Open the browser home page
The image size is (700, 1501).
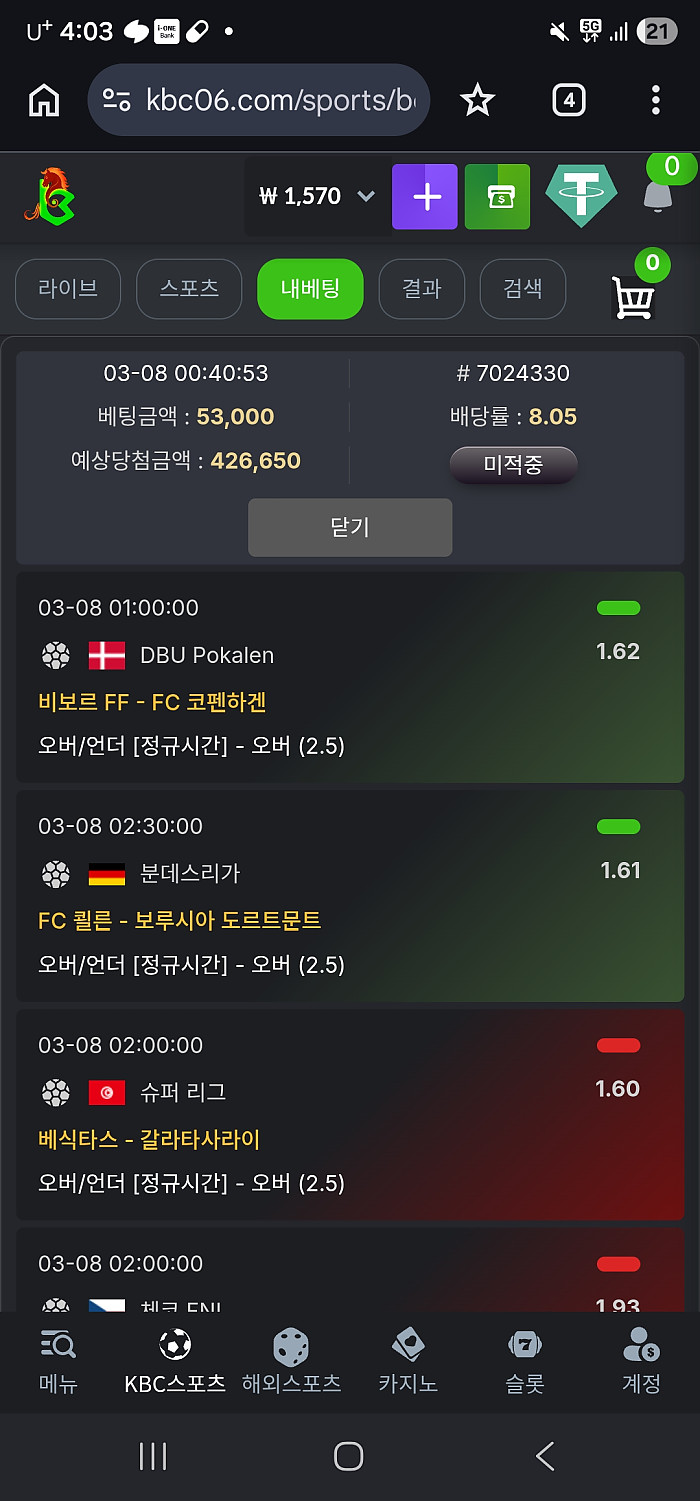pos(44,100)
